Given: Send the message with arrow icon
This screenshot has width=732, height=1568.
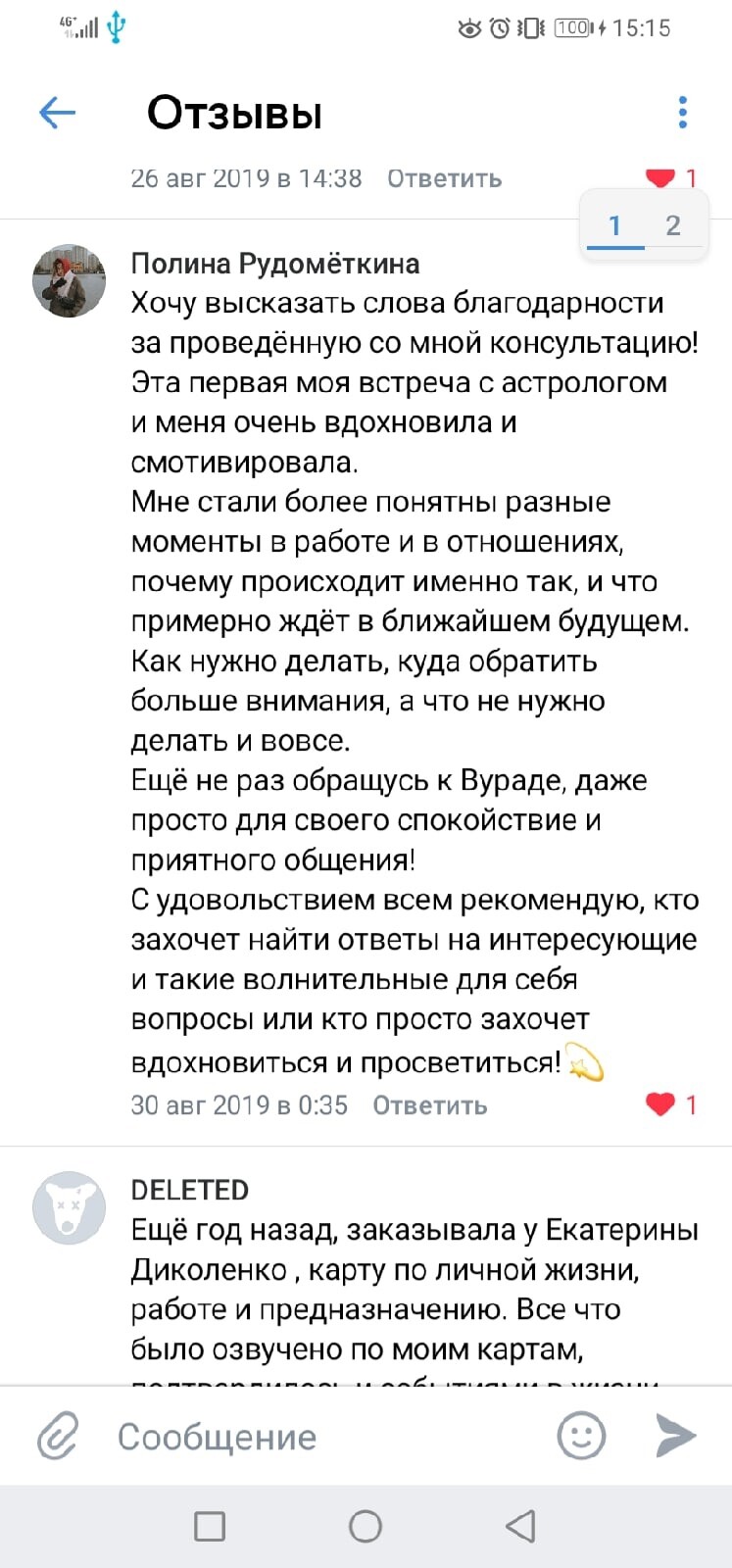Looking at the screenshot, I should [x=676, y=1436].
